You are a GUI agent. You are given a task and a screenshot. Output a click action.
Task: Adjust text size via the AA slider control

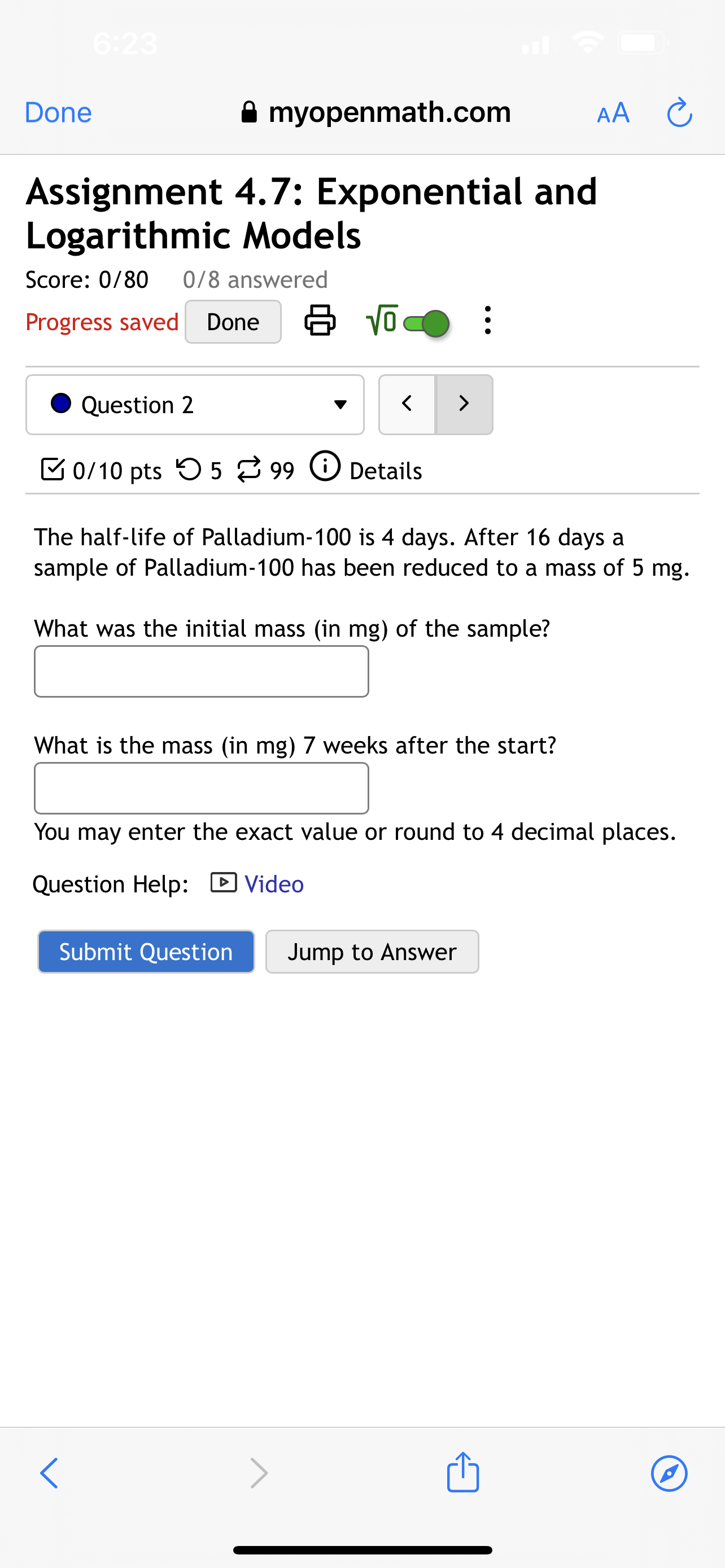point(613,112)
